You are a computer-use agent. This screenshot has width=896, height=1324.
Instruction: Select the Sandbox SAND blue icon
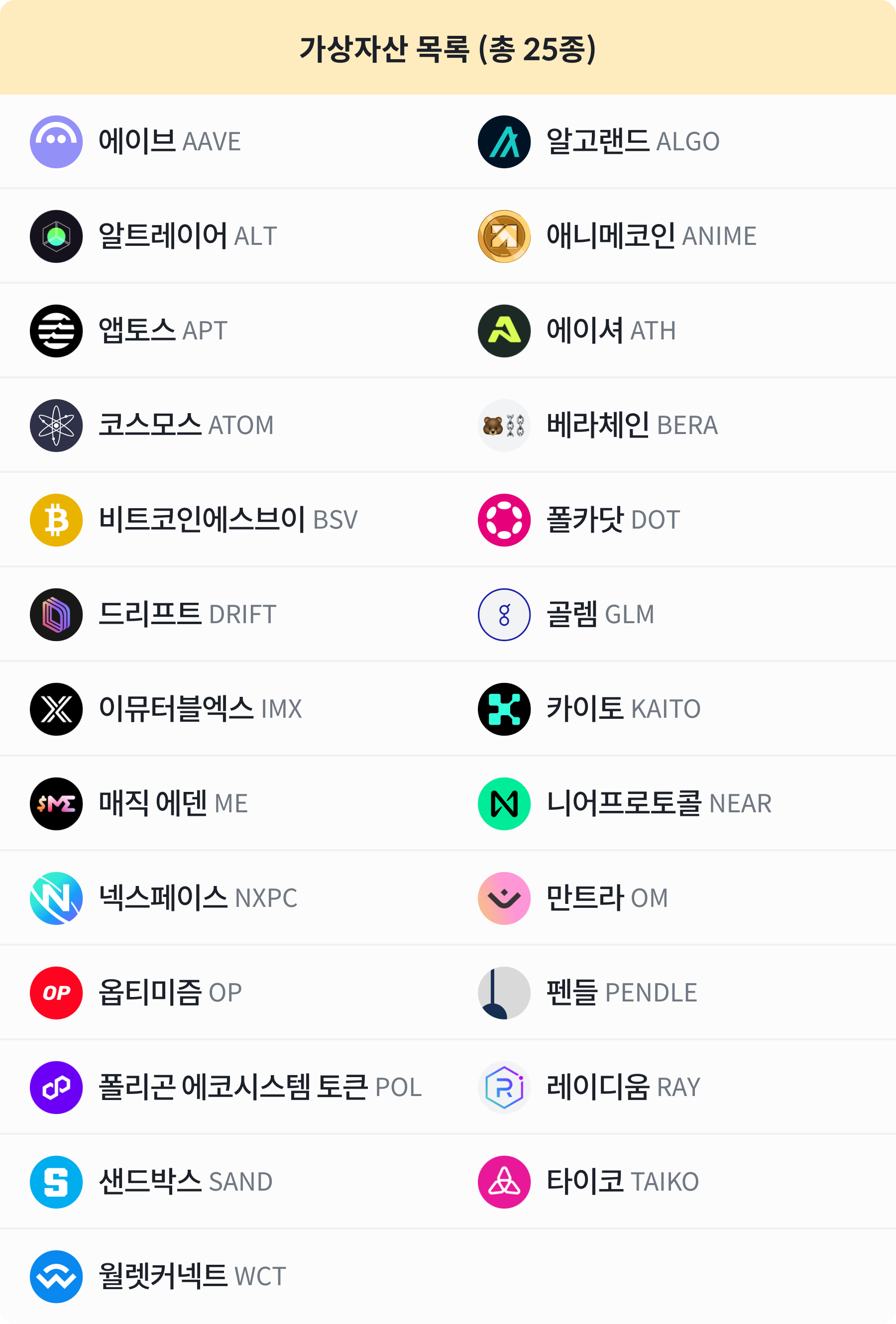[x=56, y=1182]
